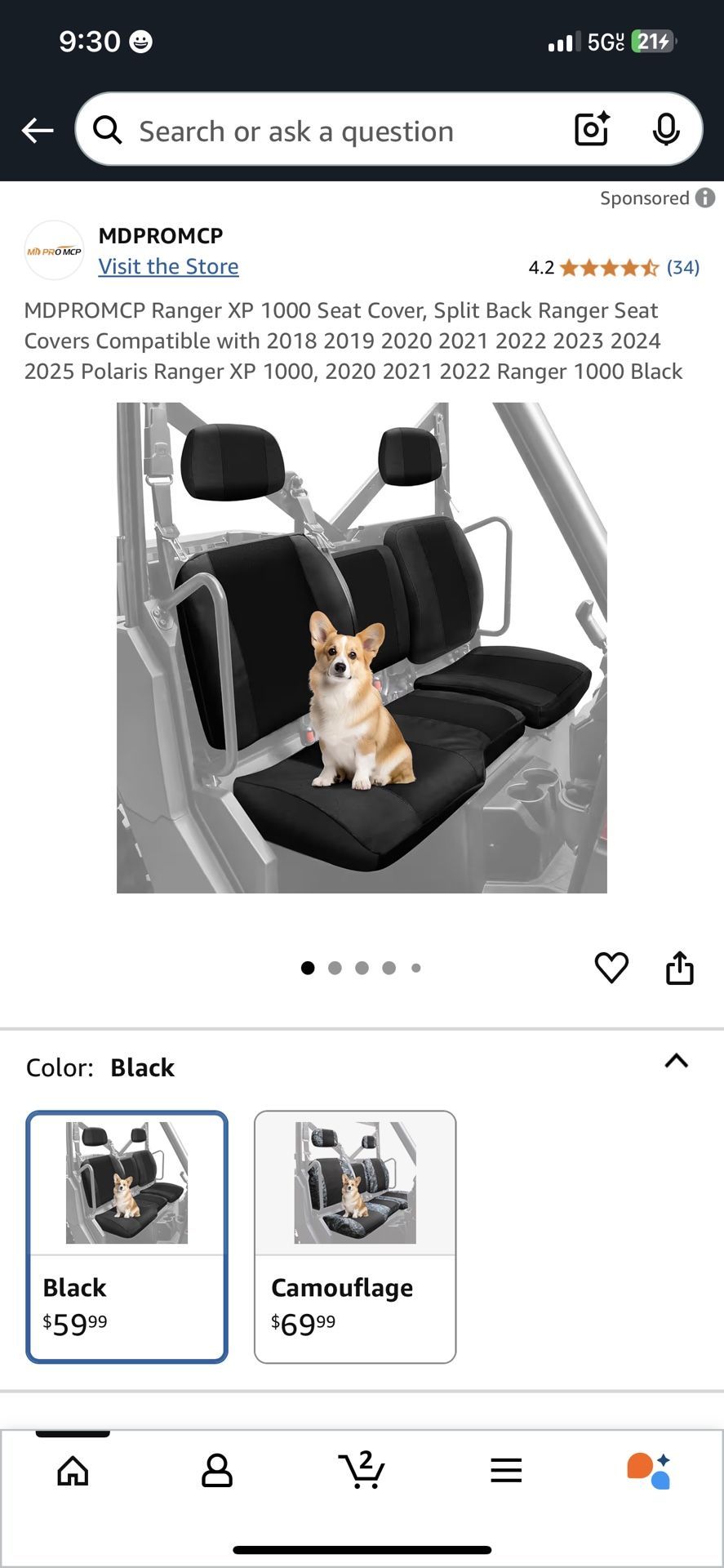Open the AI assistant tab
Image resolution: width=724 pixels, height=1568 pixels.
click(x=650, y=1470)
